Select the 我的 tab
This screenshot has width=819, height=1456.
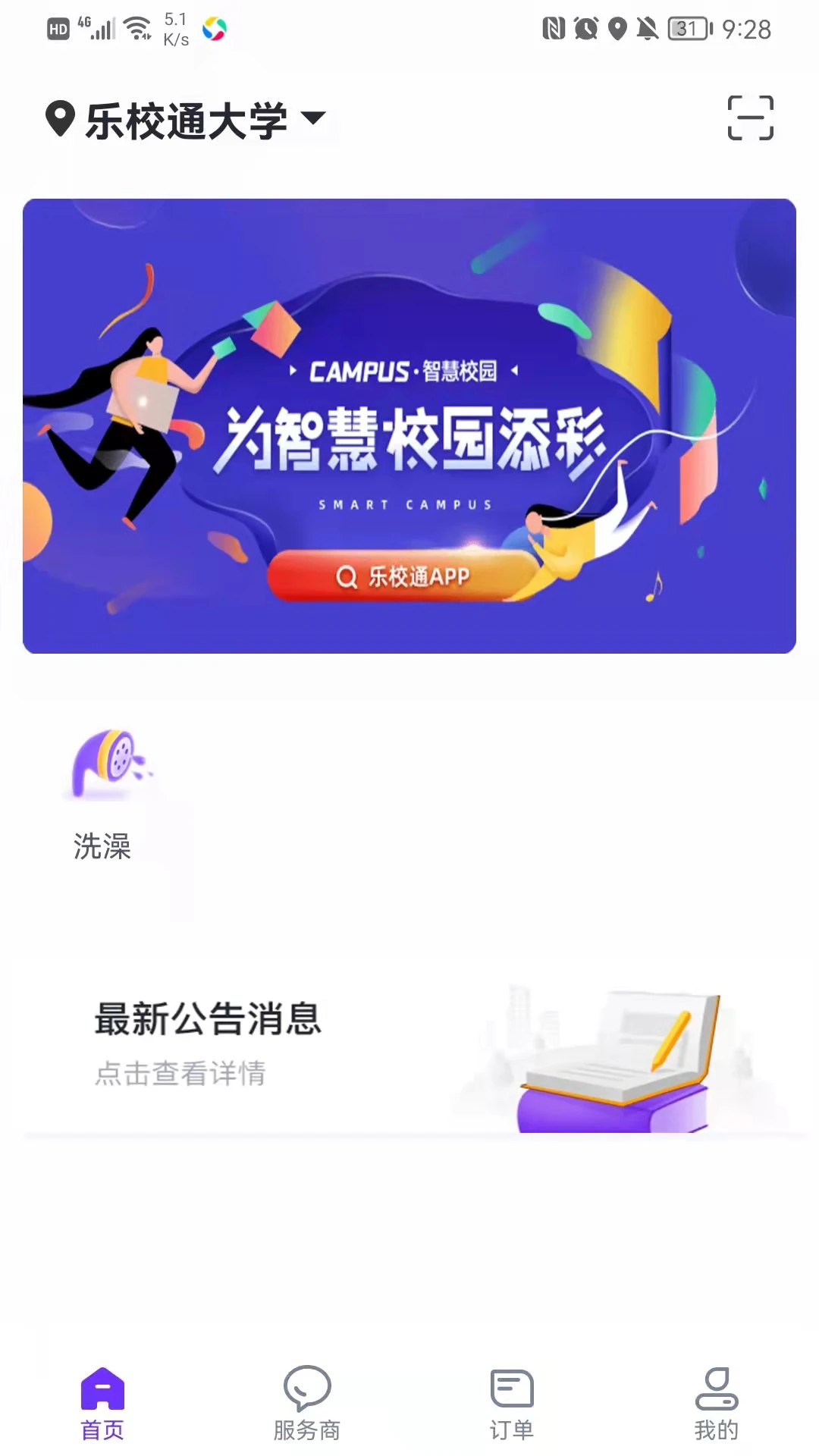pos(716,1403)
